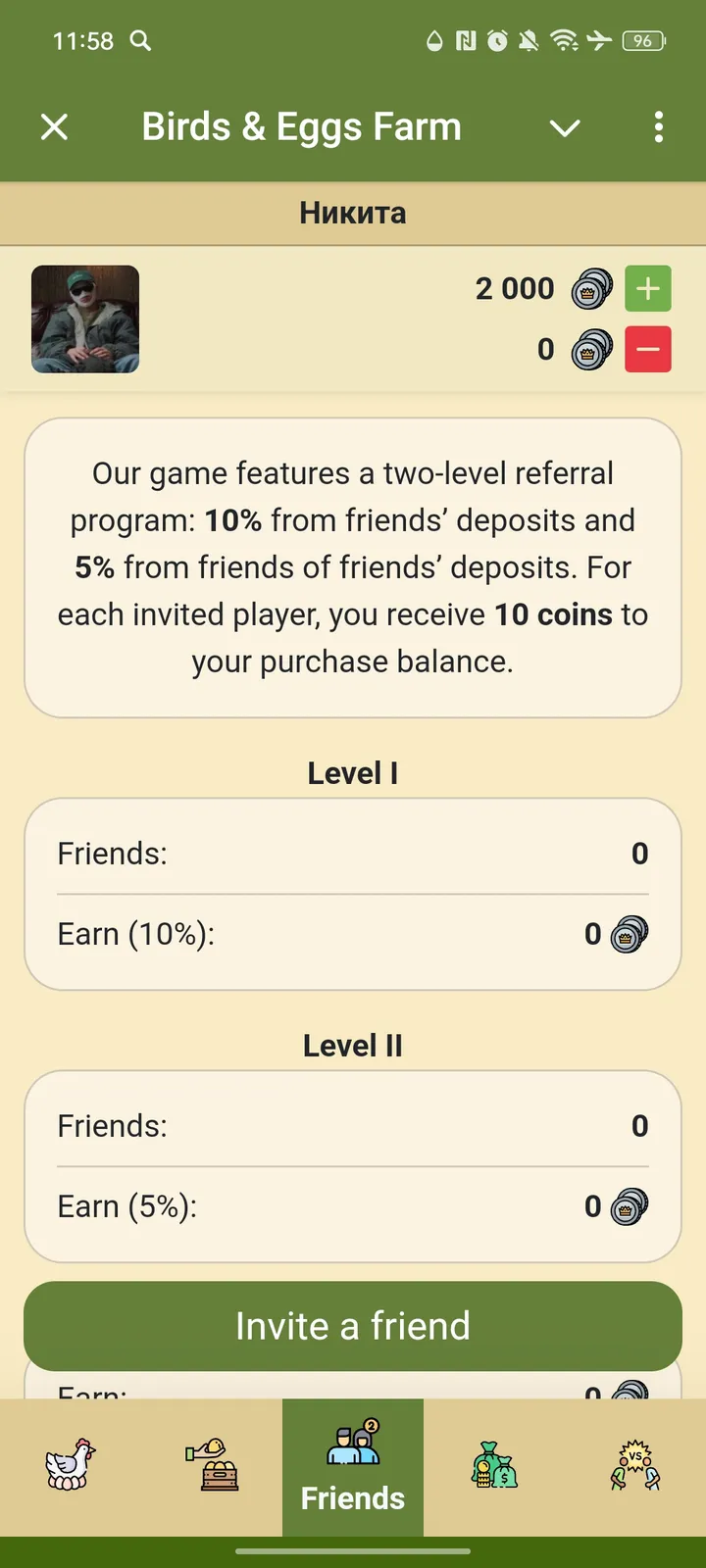Select the egg collection basket icon

[211, 1464]
